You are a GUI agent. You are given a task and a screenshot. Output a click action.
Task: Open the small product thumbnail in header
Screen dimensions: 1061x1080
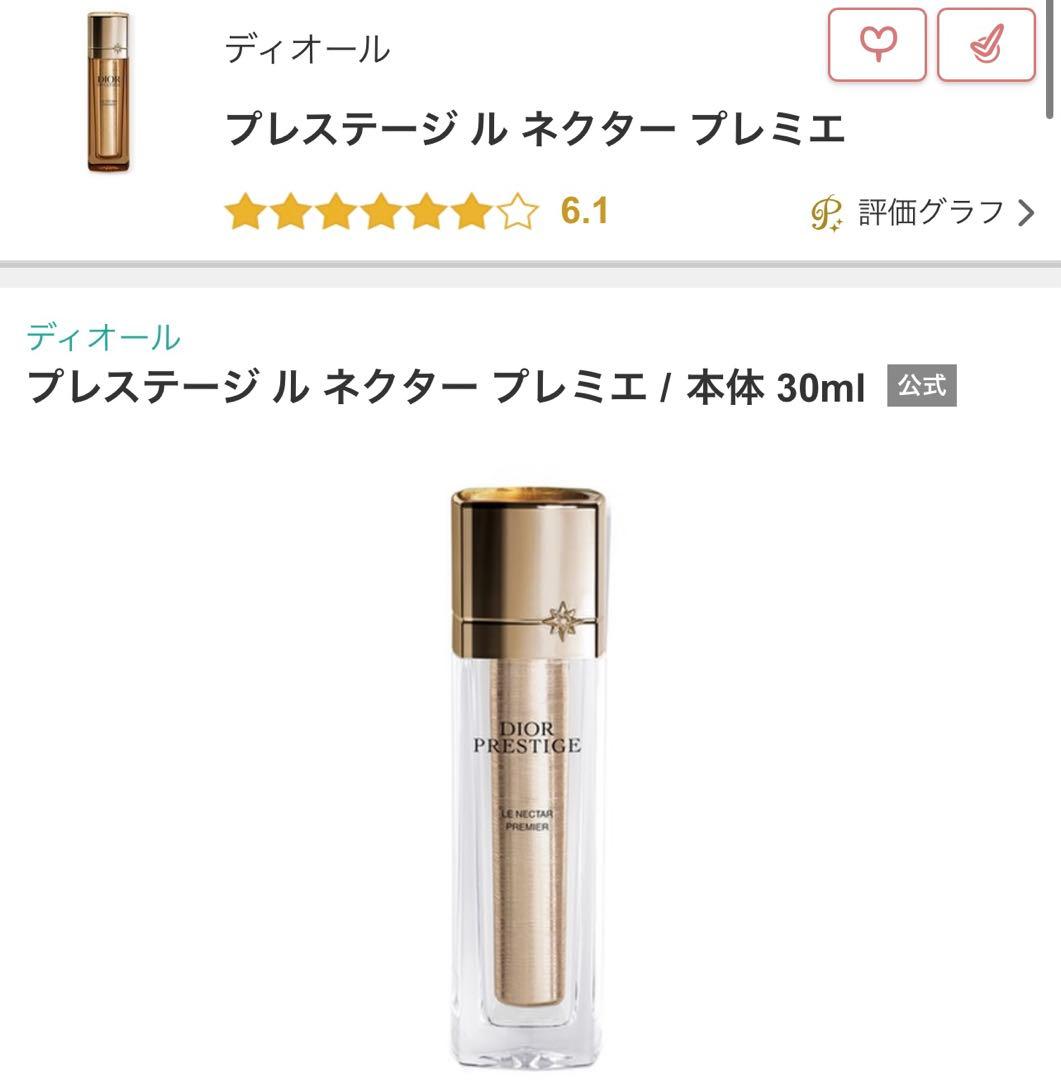[108, 92]
